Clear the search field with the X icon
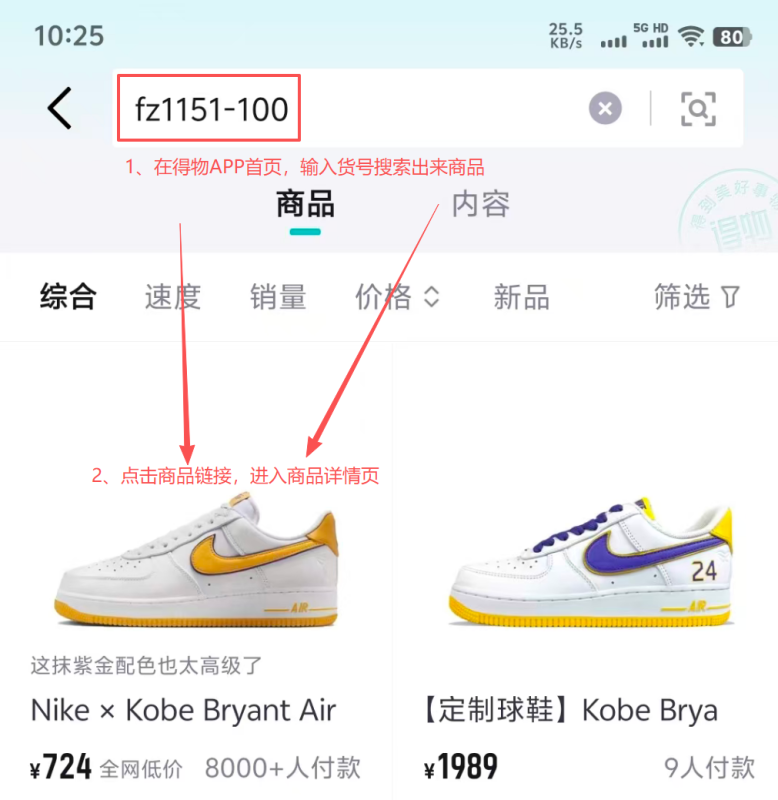 point(604,108)
